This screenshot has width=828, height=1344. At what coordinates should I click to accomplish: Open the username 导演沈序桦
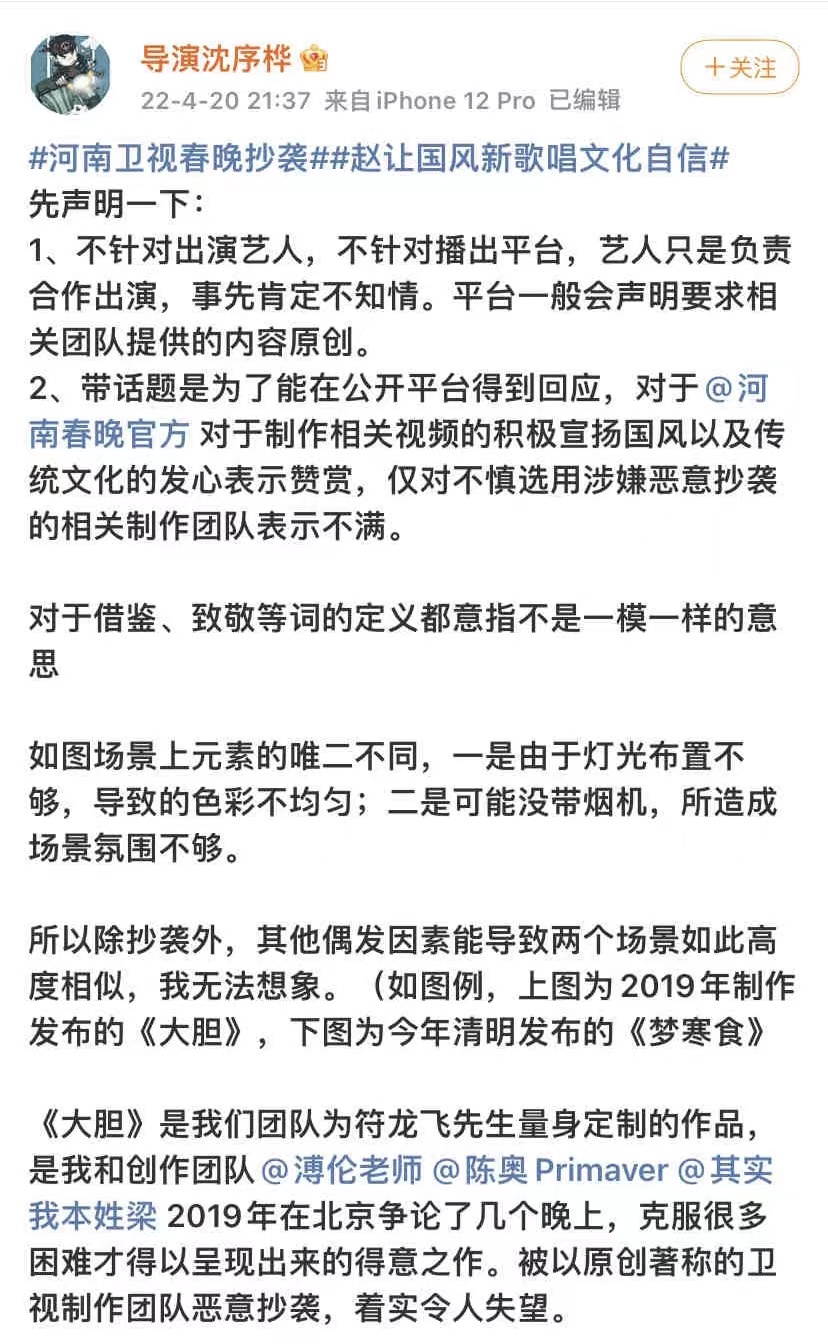(x=216, y=59)
